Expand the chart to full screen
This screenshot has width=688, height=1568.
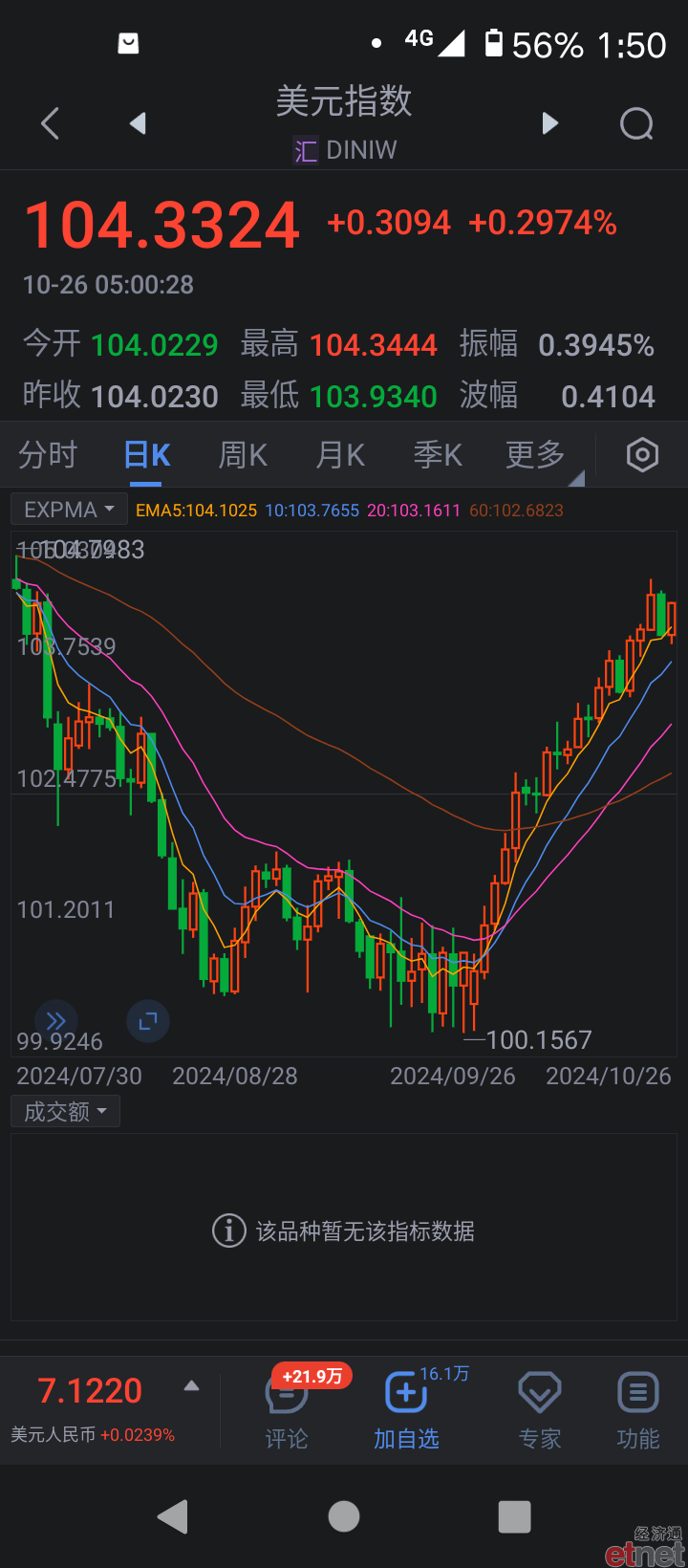(147, 1021)
